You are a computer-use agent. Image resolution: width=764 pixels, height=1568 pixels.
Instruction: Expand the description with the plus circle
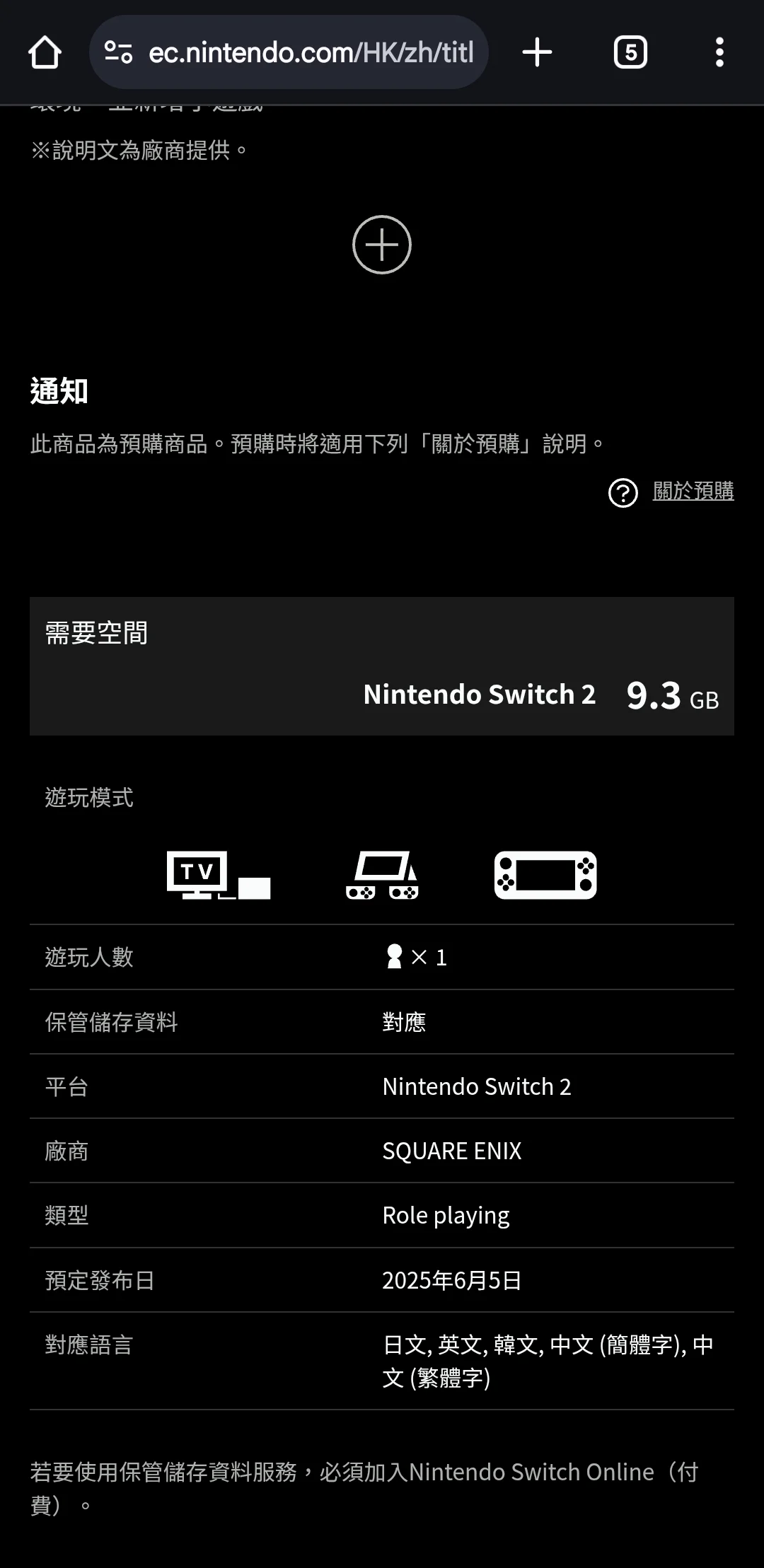tap(381, 245)
